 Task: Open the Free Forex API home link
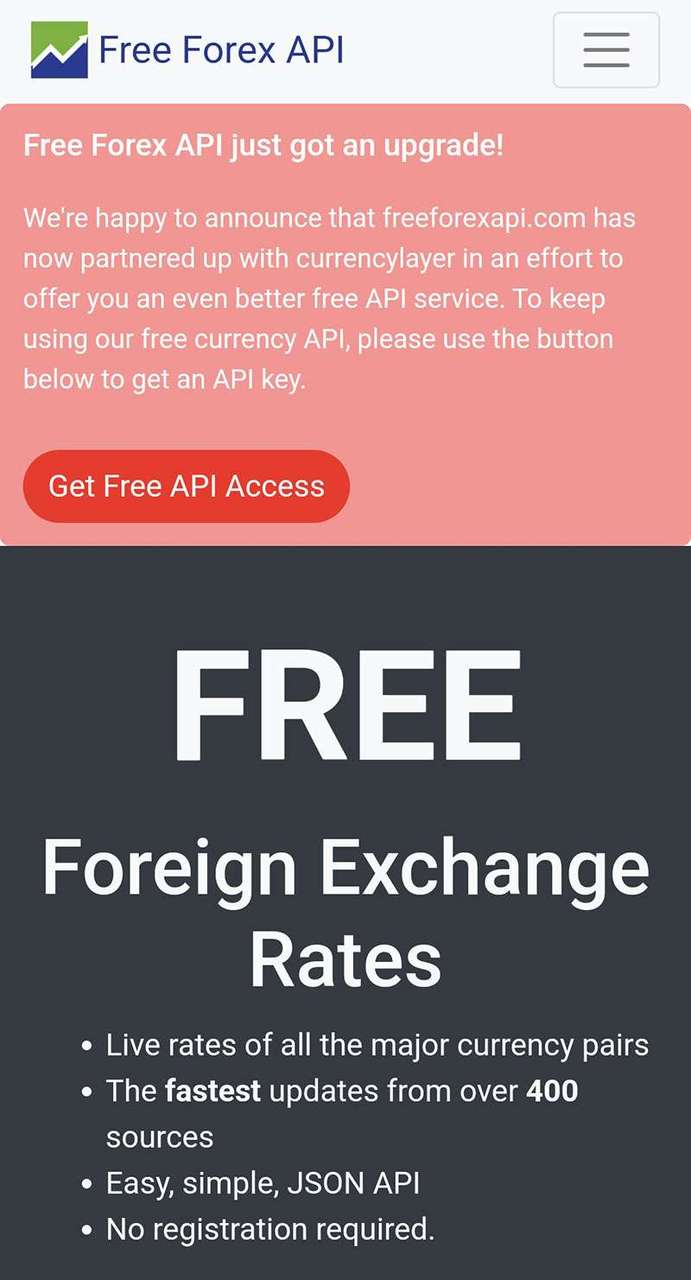tap(188, 50)
